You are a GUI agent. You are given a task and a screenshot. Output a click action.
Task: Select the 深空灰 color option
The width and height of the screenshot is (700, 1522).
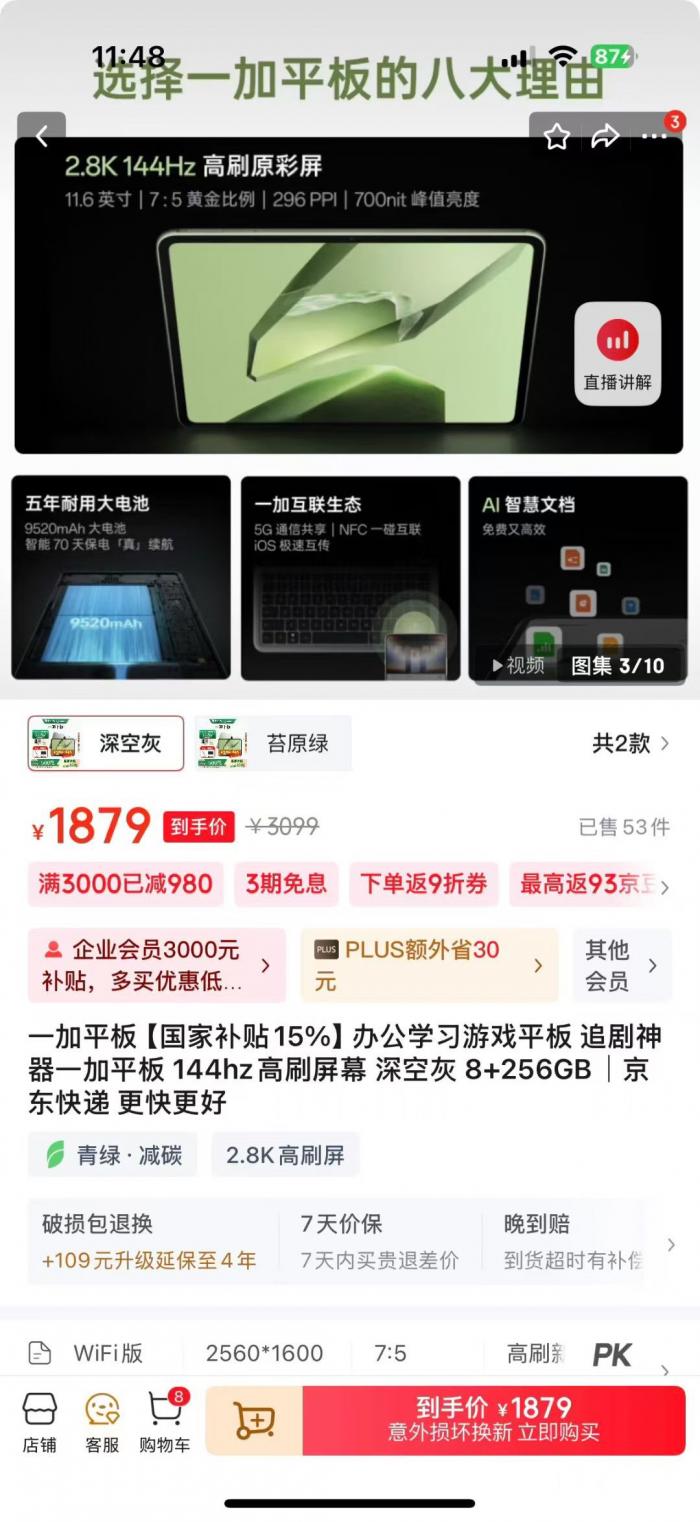coord(106,743)
